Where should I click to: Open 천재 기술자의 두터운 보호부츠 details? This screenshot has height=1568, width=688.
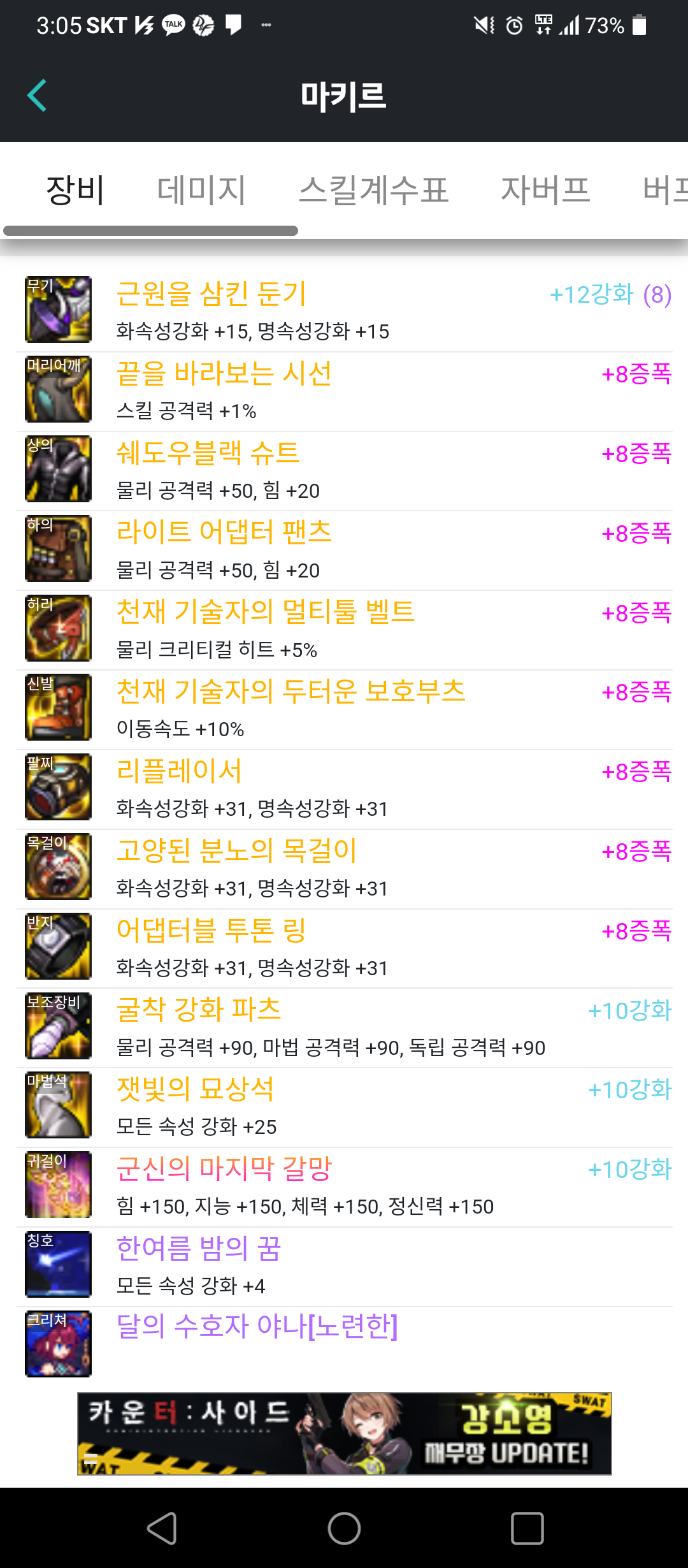tap(344, 708)
